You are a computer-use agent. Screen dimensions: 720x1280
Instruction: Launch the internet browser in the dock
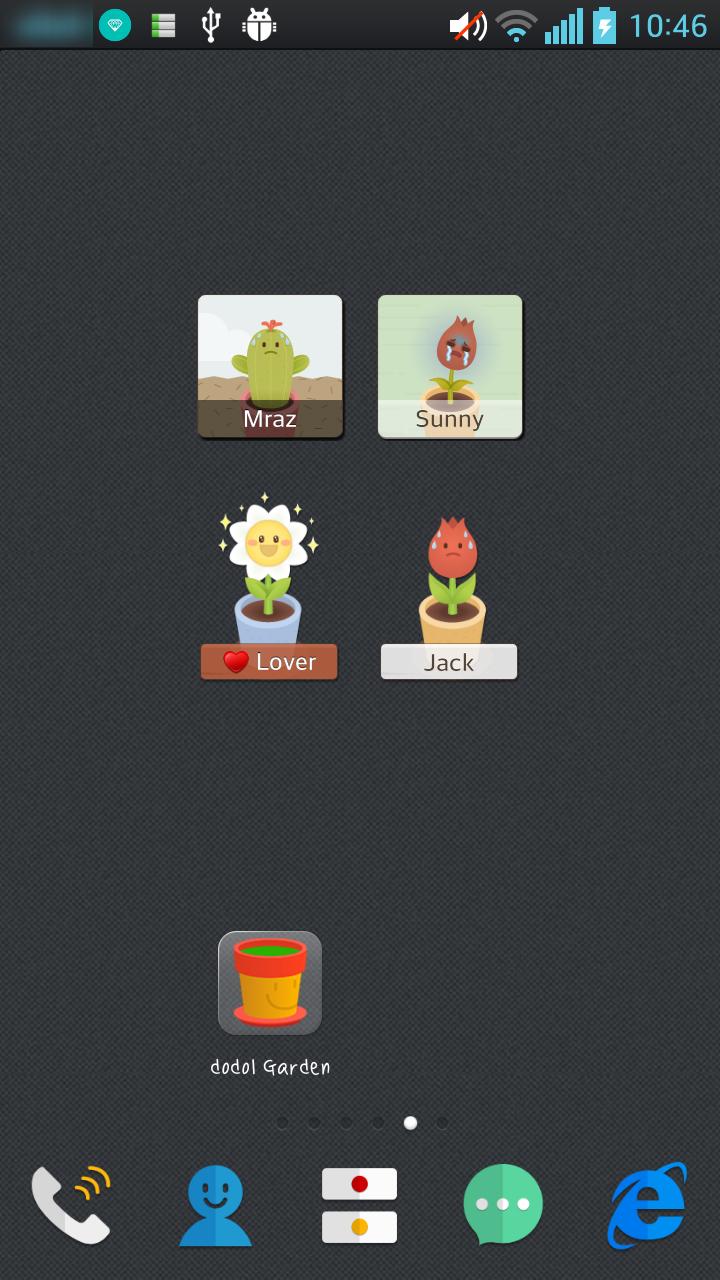(x=647, y=1205)
